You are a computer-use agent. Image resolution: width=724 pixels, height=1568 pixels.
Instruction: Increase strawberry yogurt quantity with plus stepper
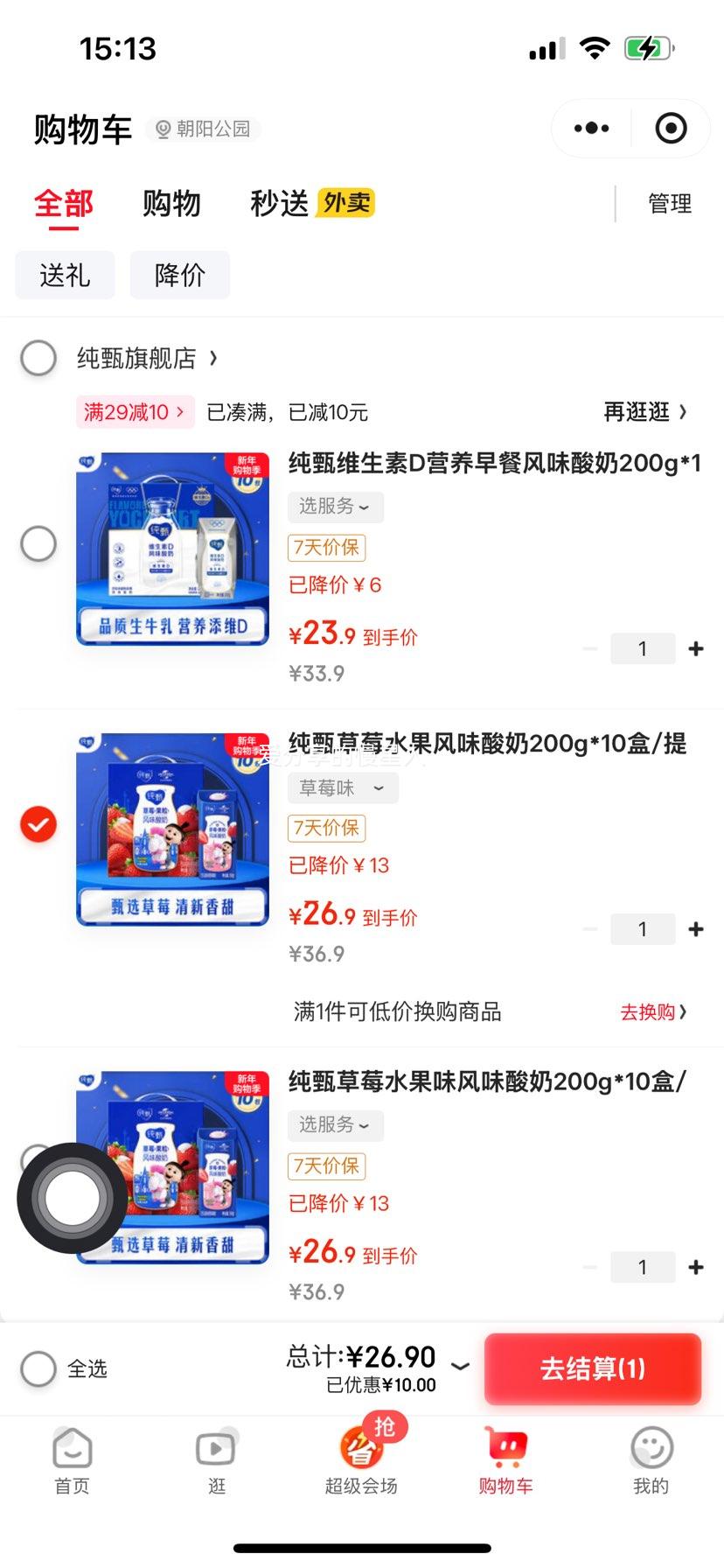[695, 928]
